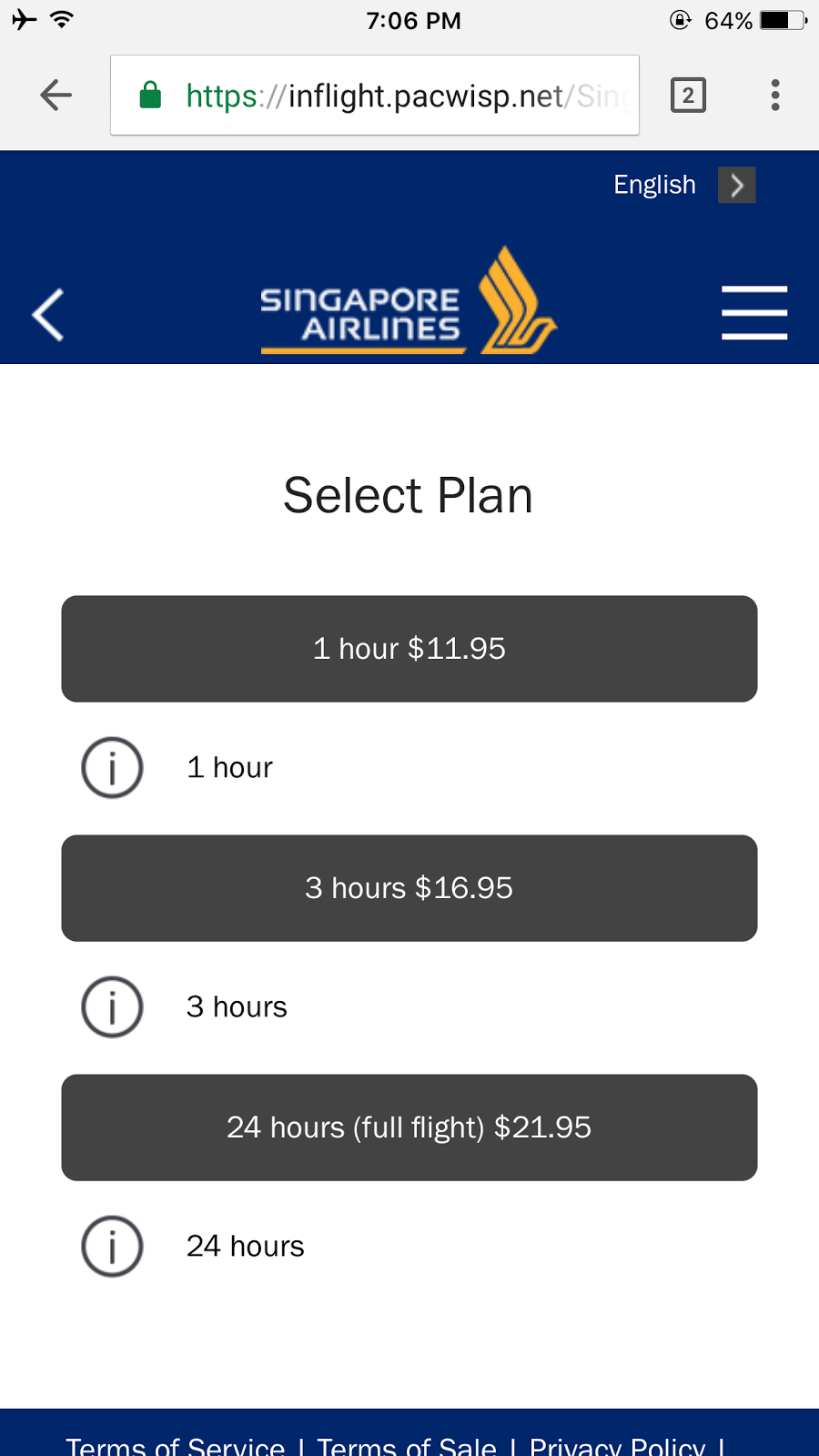View info for the 24 hours plan
Viewport: 819px width, 1456px height.
[112, 1246]
